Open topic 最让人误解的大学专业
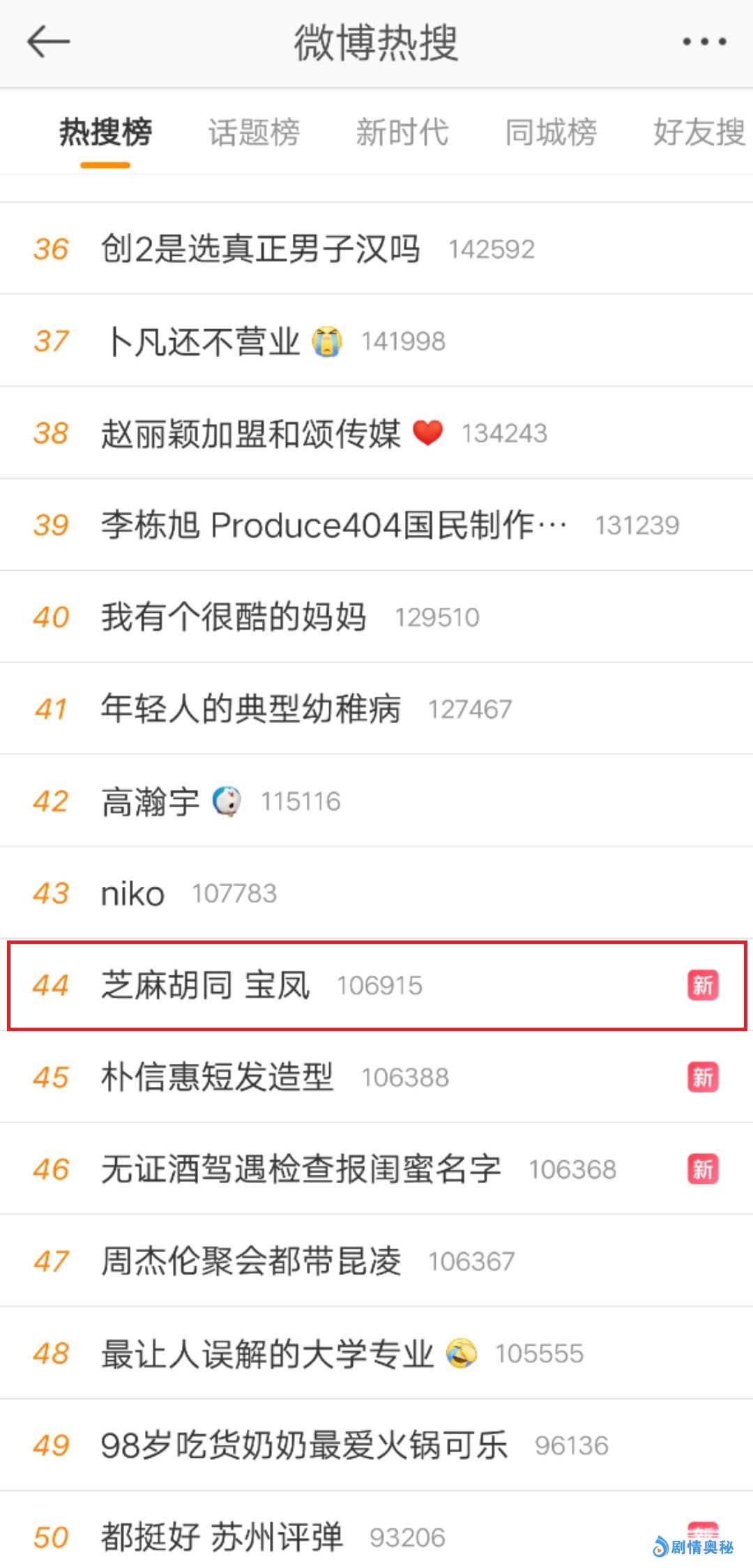The image size is (753, 1568). point(267,1353)
